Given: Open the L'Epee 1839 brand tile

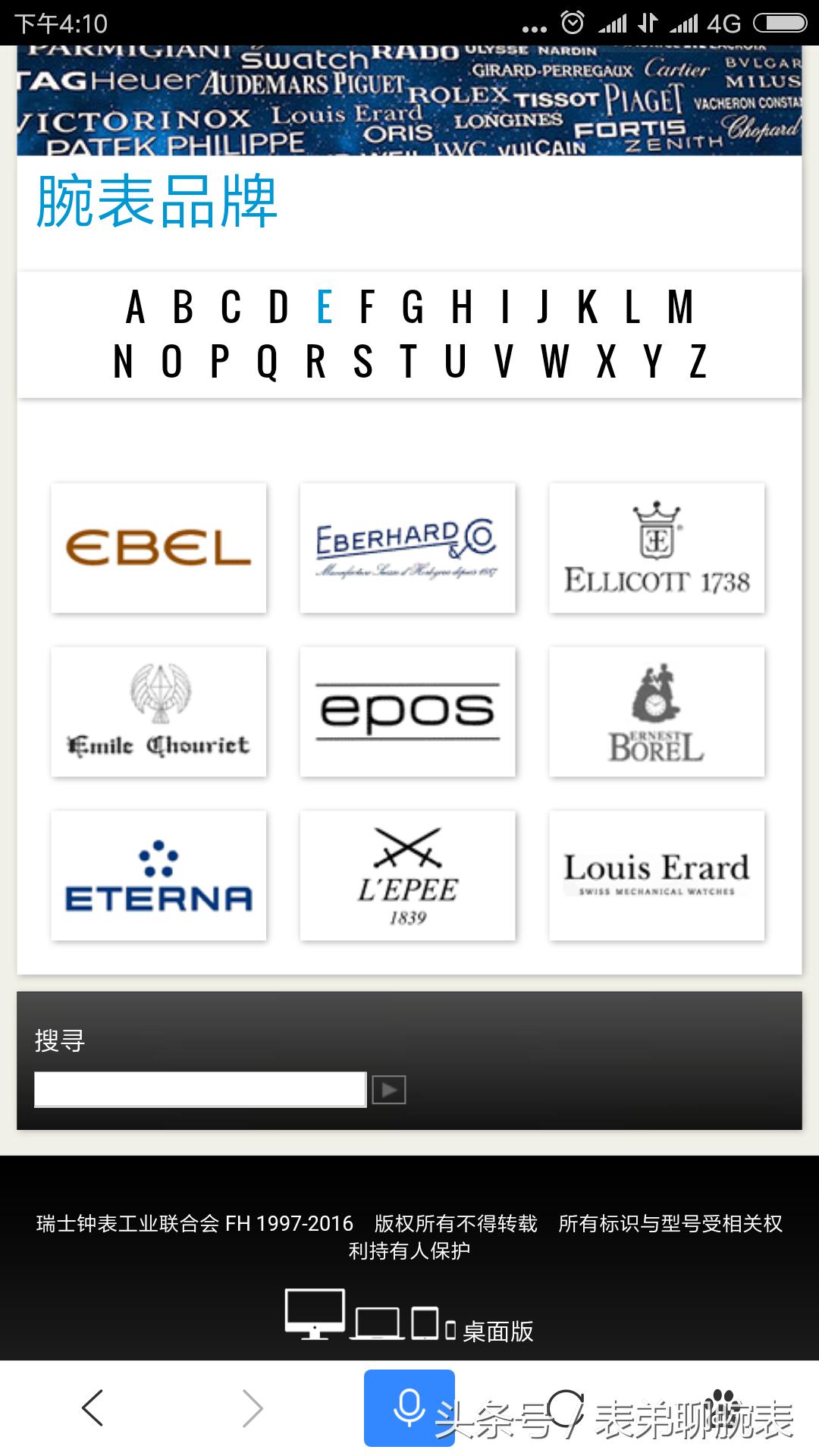Looking at the screenshot, I should [407, 875].
